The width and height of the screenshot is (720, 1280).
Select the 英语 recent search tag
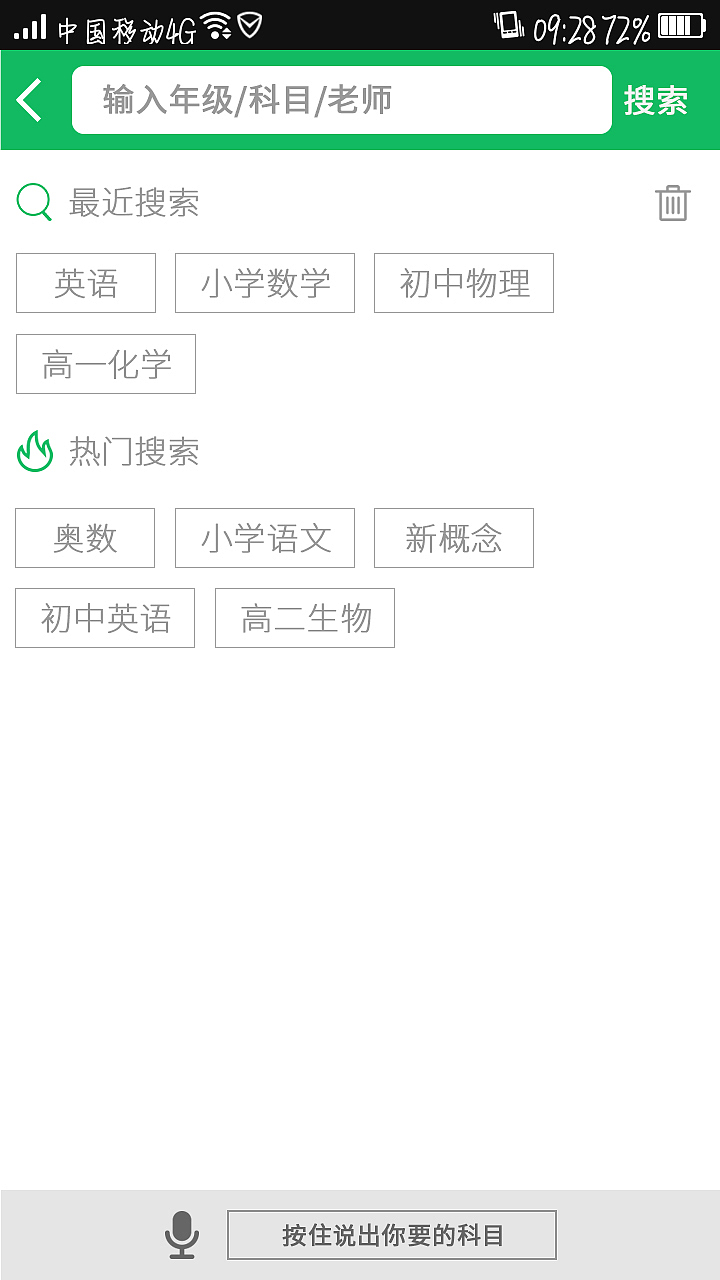(85, 283)
